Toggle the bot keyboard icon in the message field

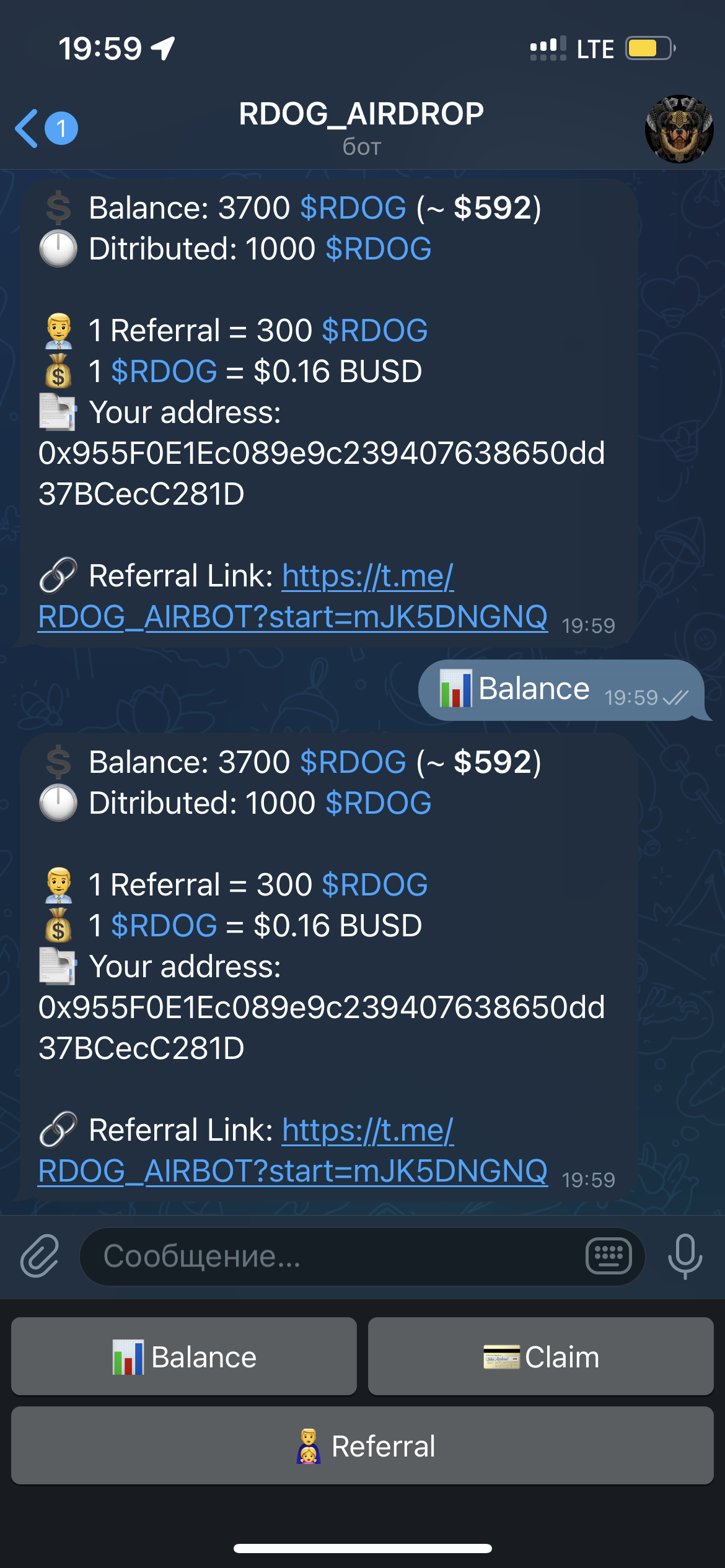[x=609, y=1256]
